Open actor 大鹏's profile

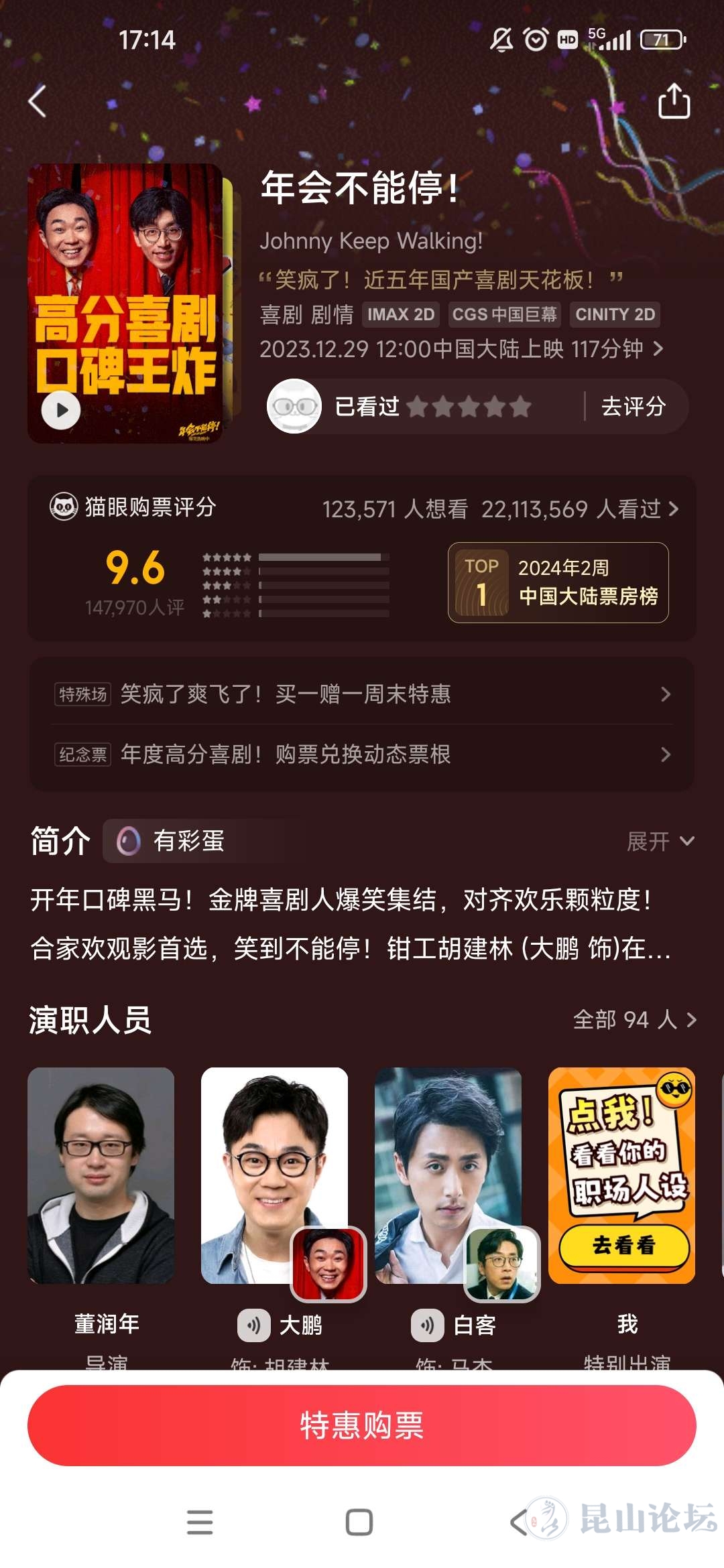[274, 1176]
